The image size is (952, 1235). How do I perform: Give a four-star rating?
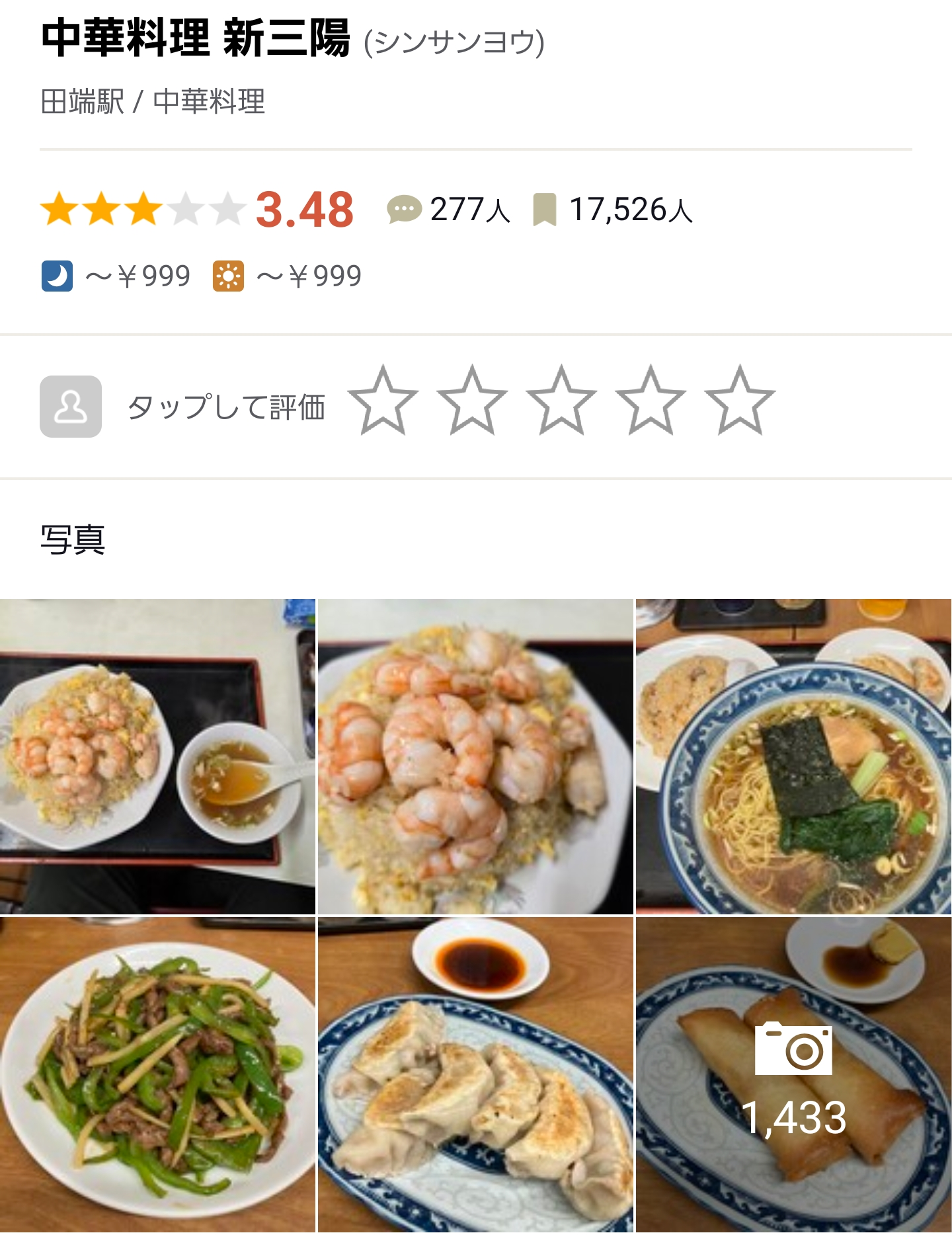coord(651,401)
